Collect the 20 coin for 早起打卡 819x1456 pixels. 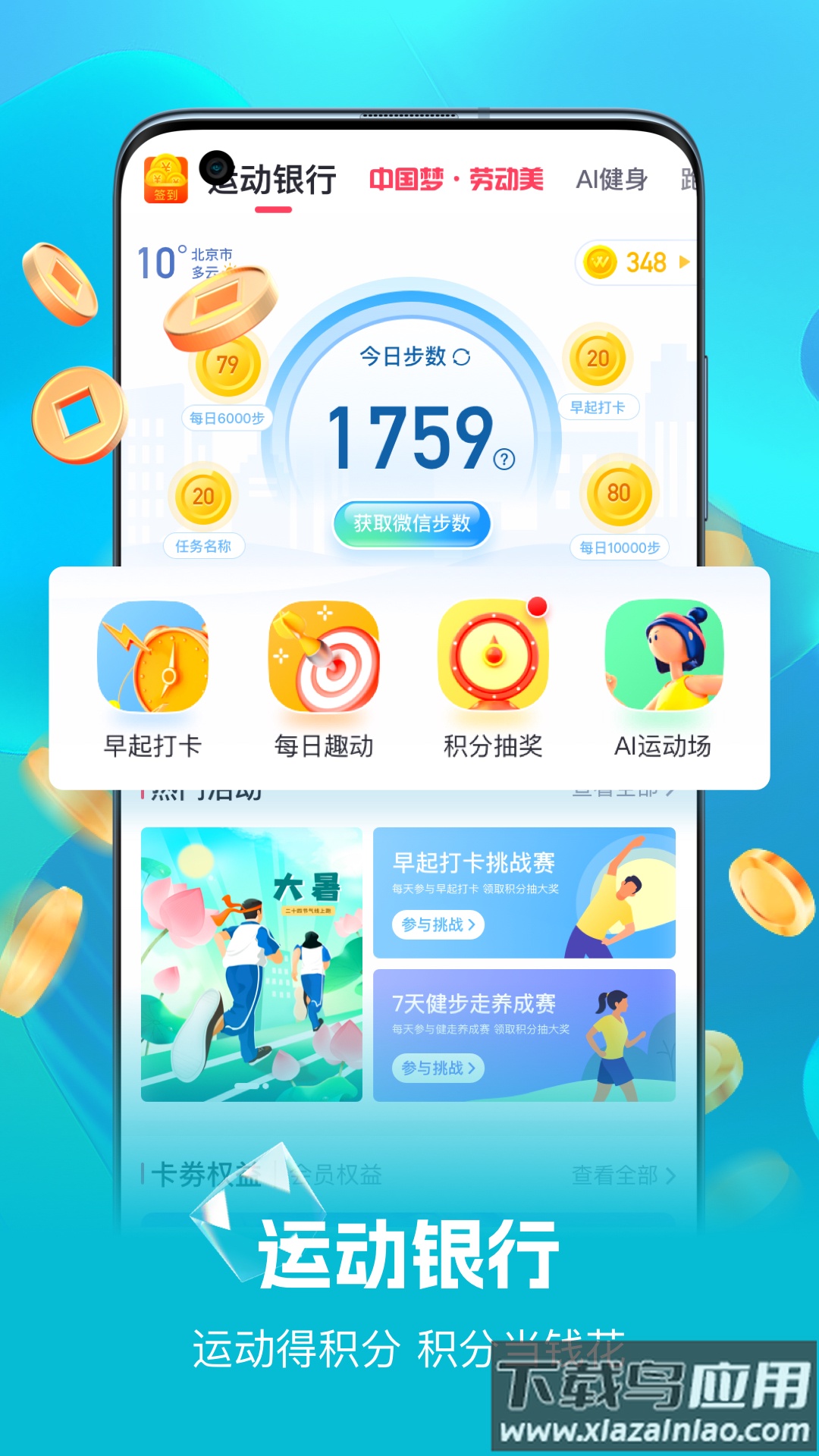click(599, 356)
